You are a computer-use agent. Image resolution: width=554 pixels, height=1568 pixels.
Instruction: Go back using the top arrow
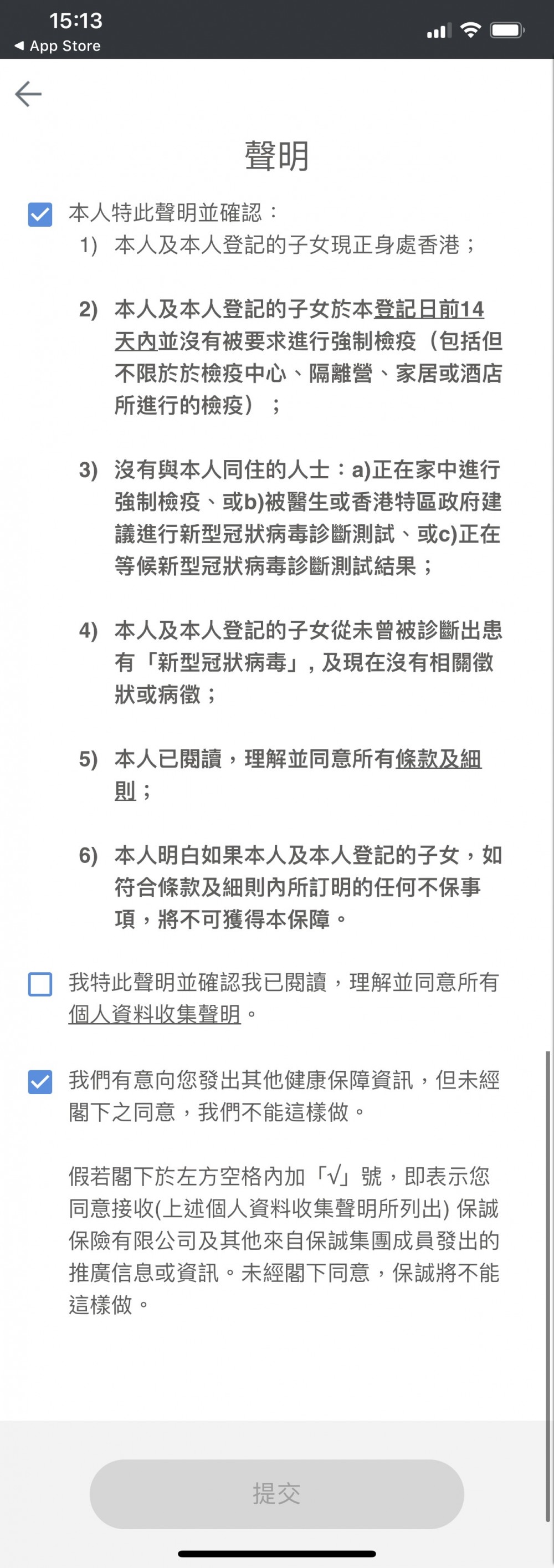tap(28, 94)
